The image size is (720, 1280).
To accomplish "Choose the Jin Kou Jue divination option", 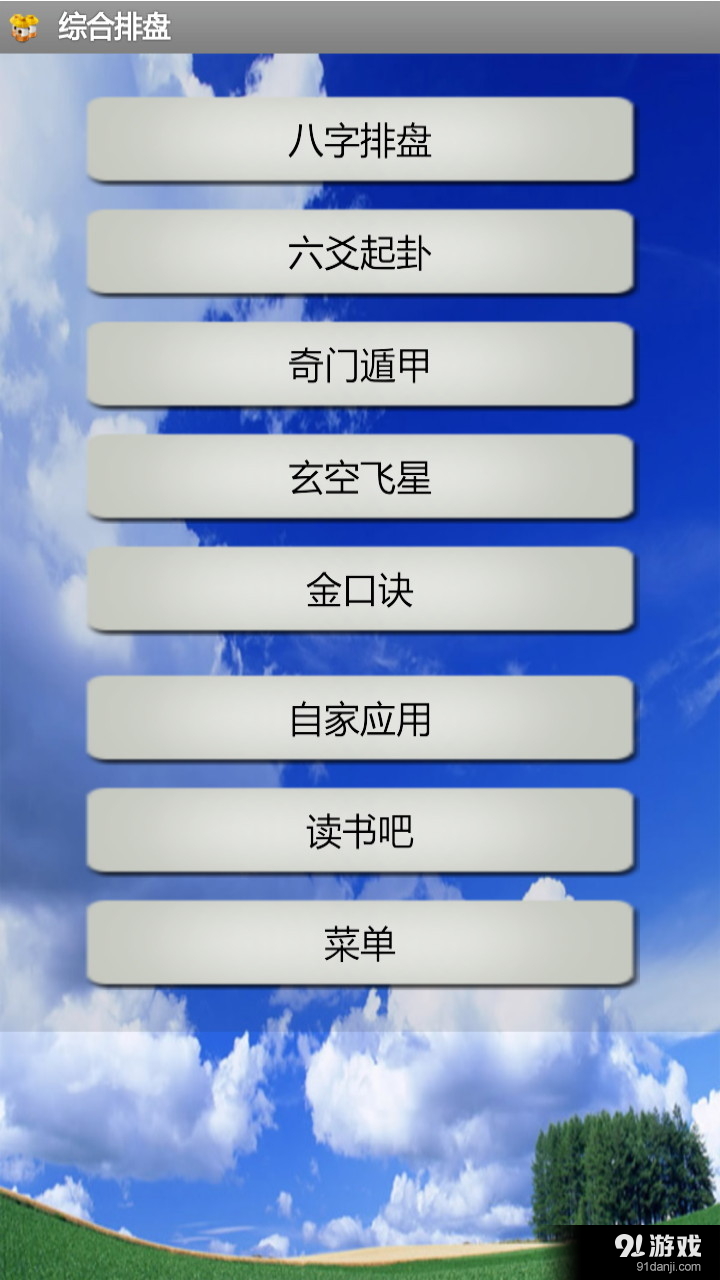I will 360,589.
